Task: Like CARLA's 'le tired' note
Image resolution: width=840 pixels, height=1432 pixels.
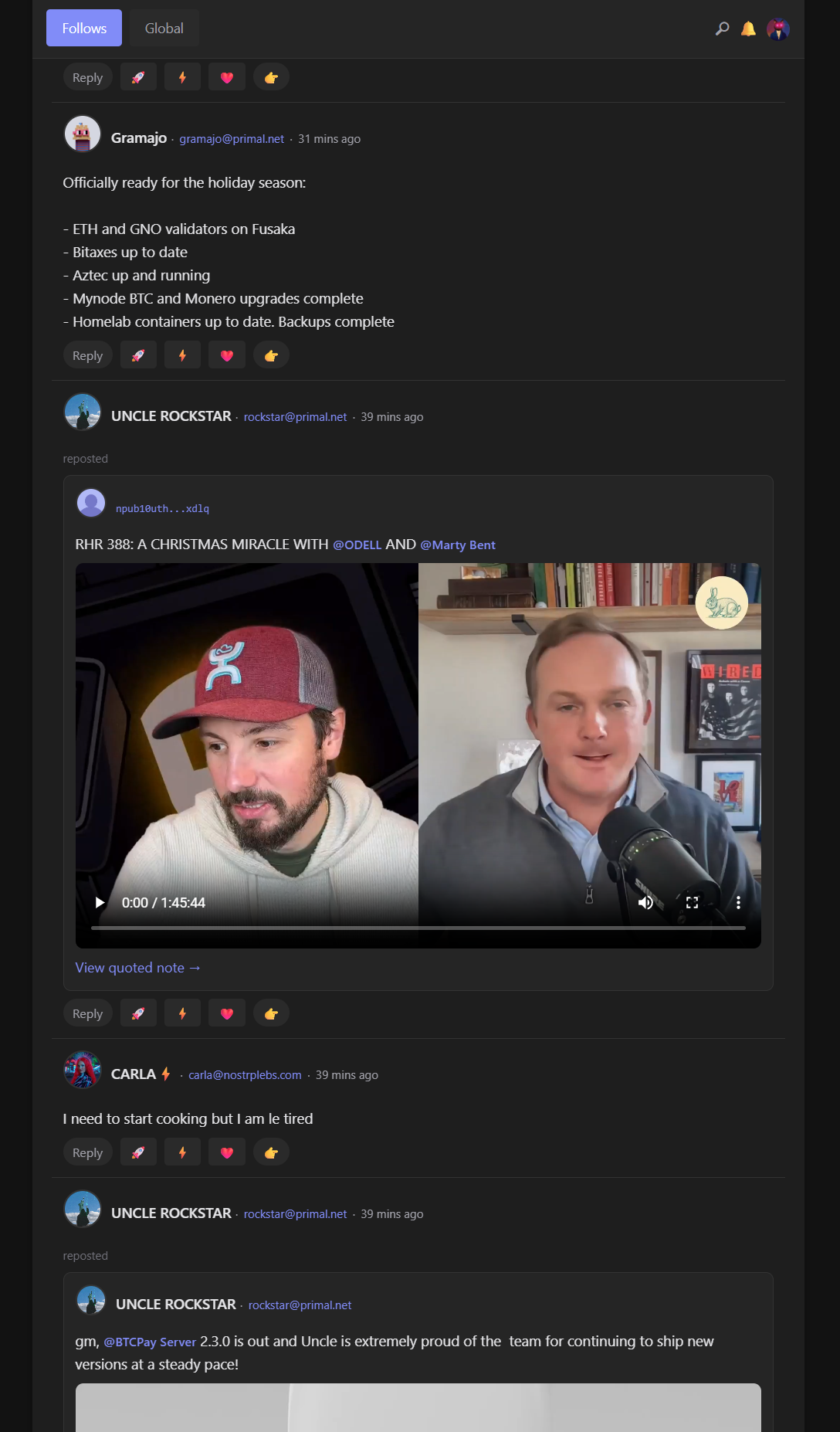Action: pos(226,1152)
